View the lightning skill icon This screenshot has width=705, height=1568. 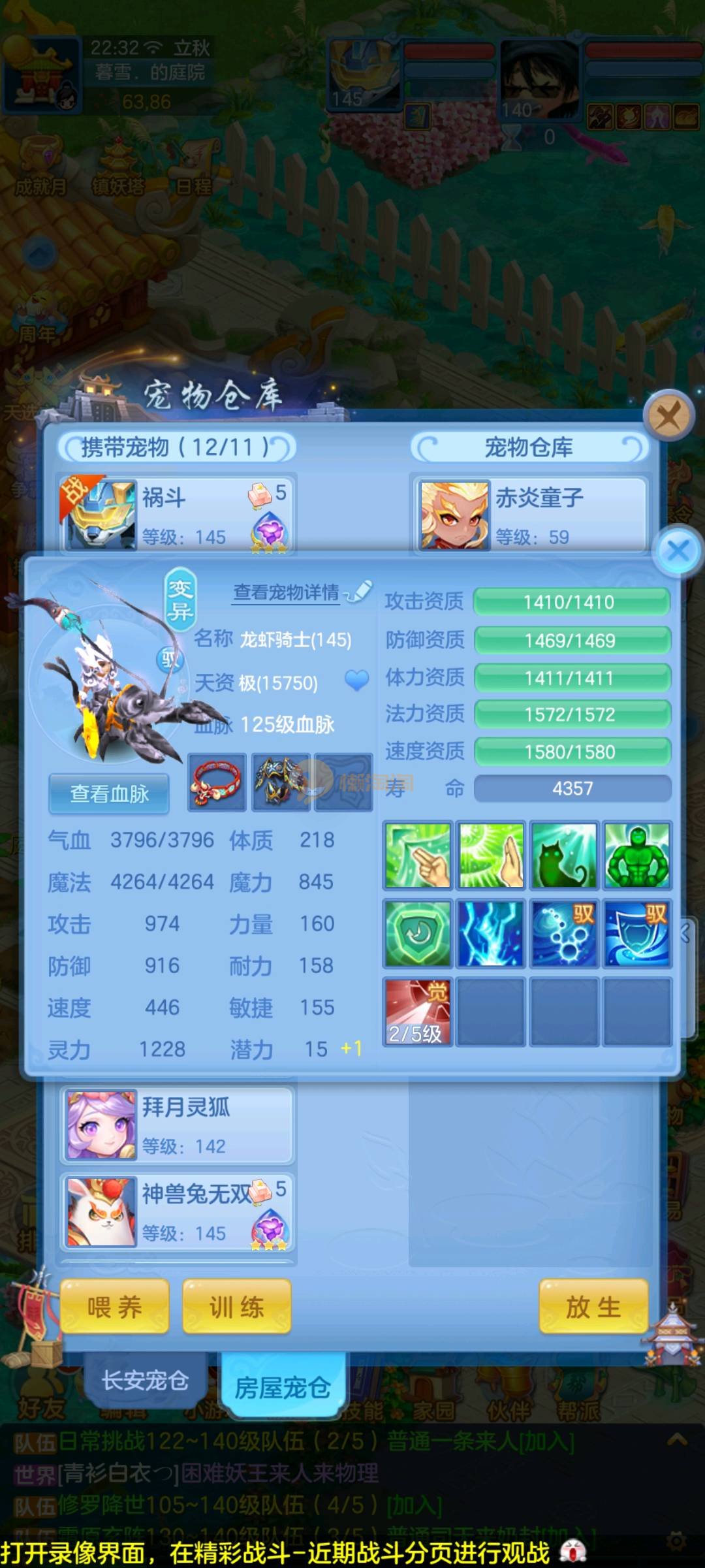[x=490, y=933]
